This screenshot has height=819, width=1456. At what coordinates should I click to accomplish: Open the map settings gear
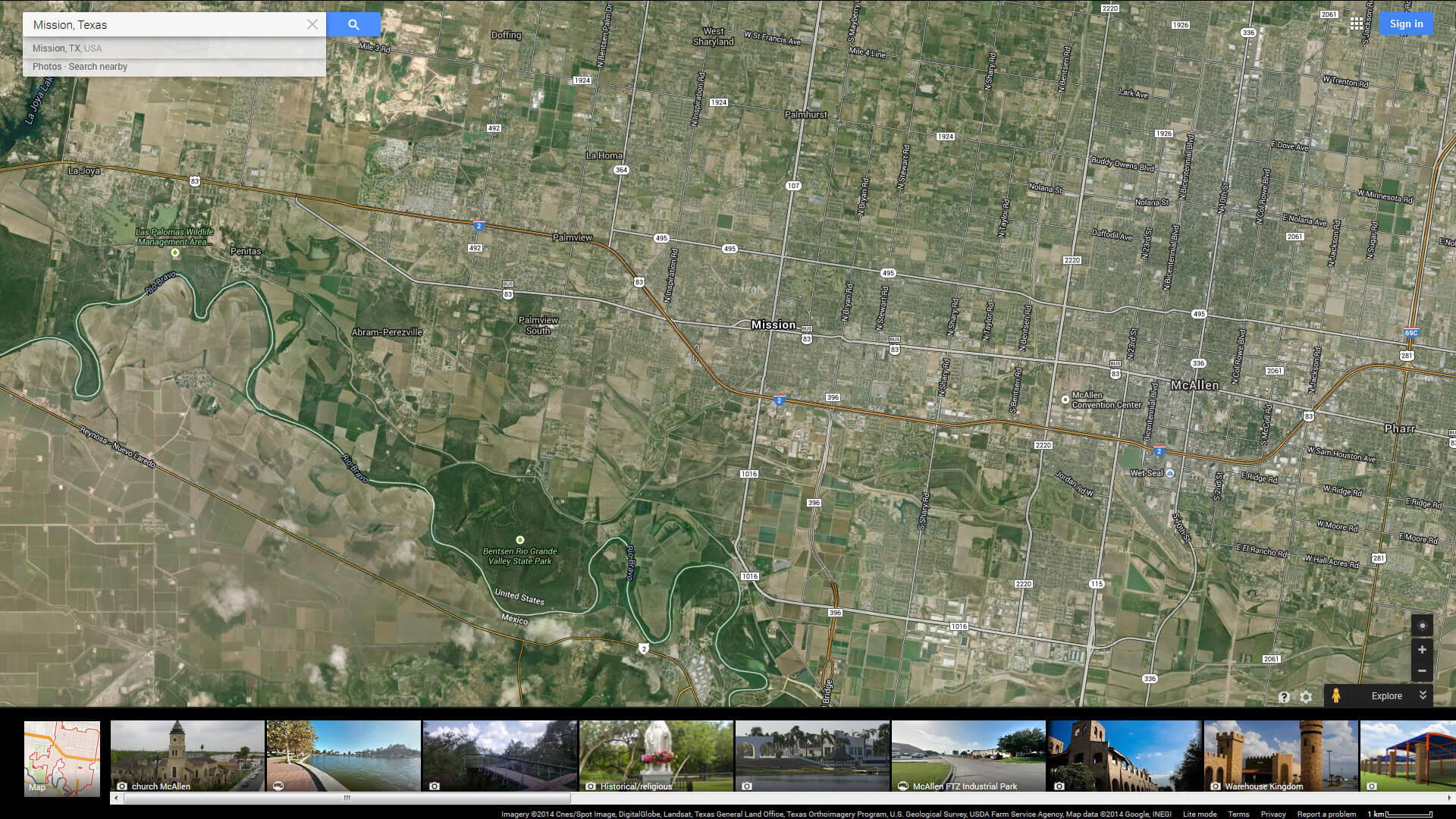click(x=1306, y=697)
